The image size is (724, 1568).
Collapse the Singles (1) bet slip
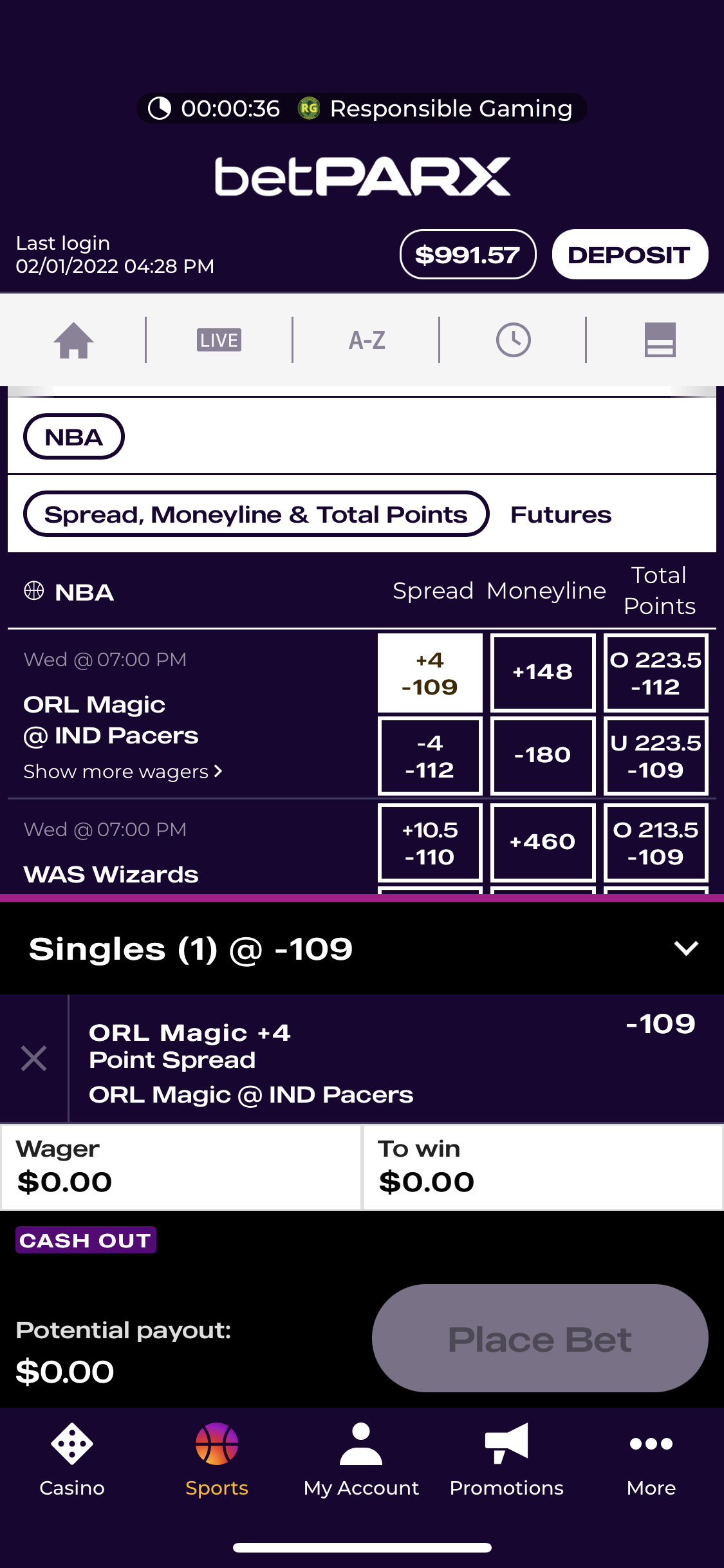coord(686,948)
